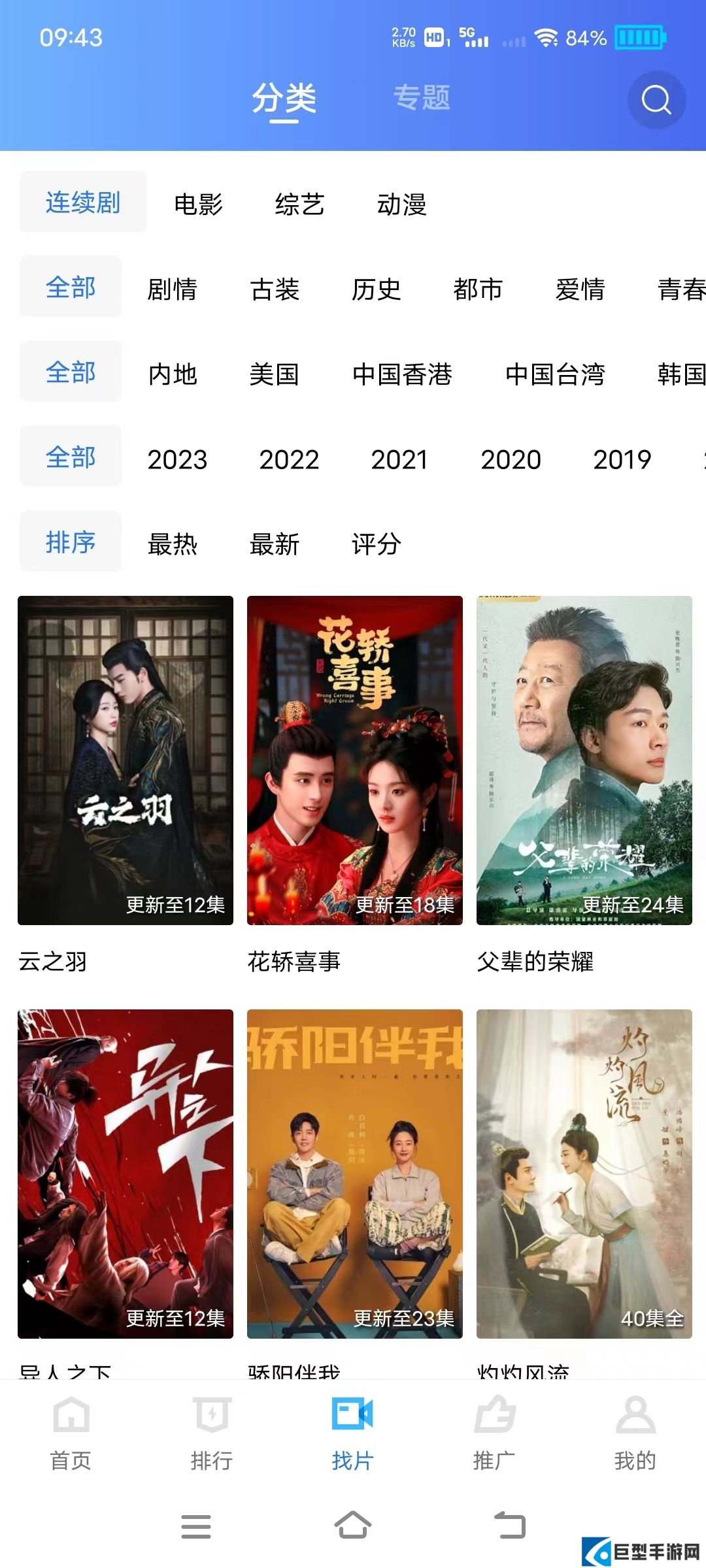Enable the 古装 genre filter
Image resolution: width=706 pixels, height=1568 pixels.
tap(275, 291)
